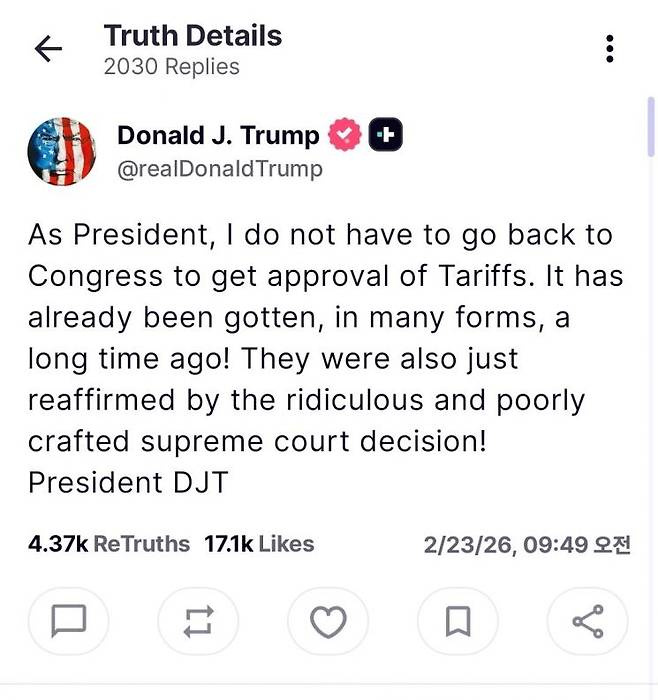Screen dimensions: 658x700
Task: Open the profile picture beside @realDonaldTrump
Action: pyautogui.click(x=62, y=151)
